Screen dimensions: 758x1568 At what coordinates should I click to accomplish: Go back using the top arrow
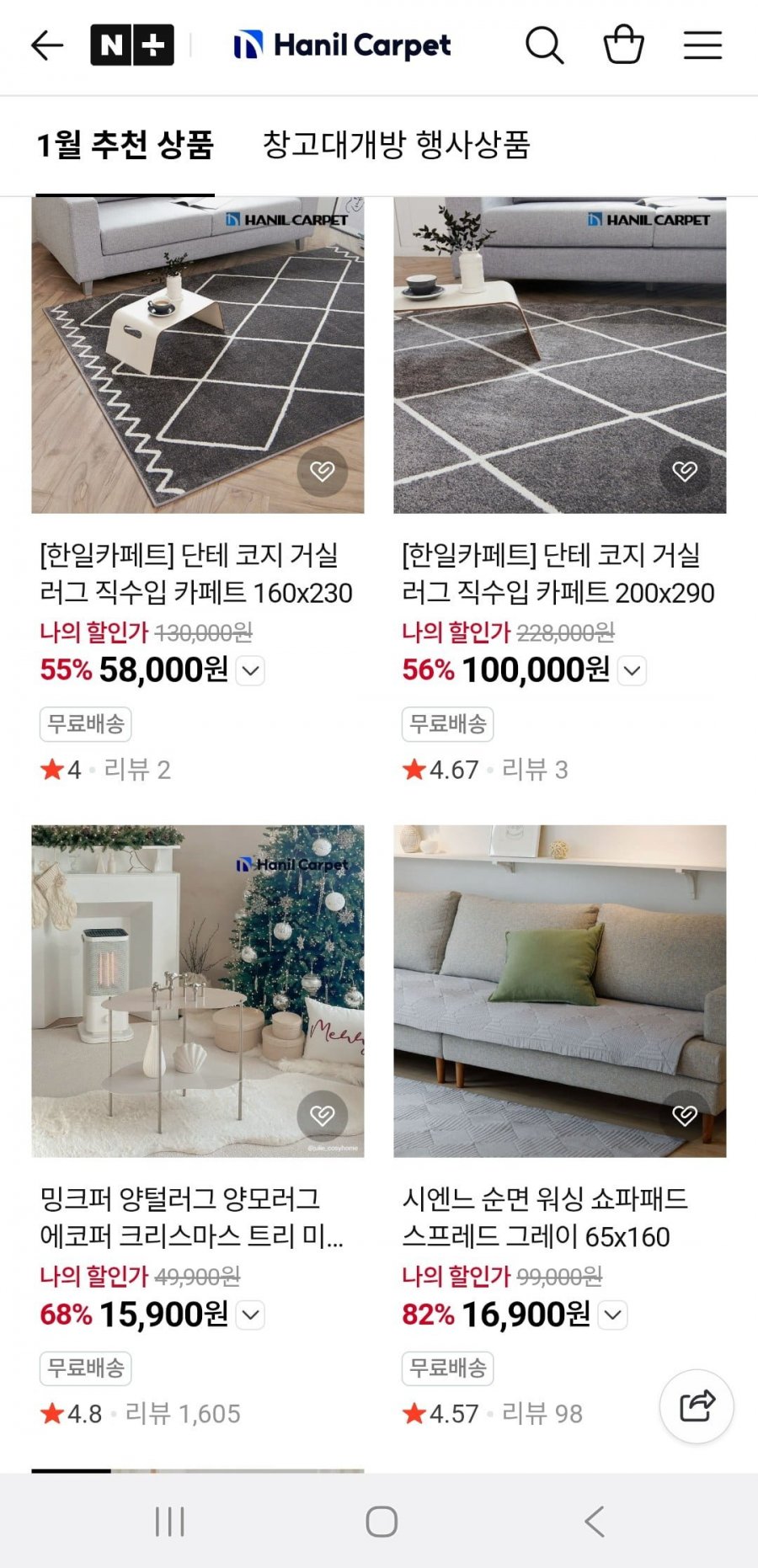[47, 45]
